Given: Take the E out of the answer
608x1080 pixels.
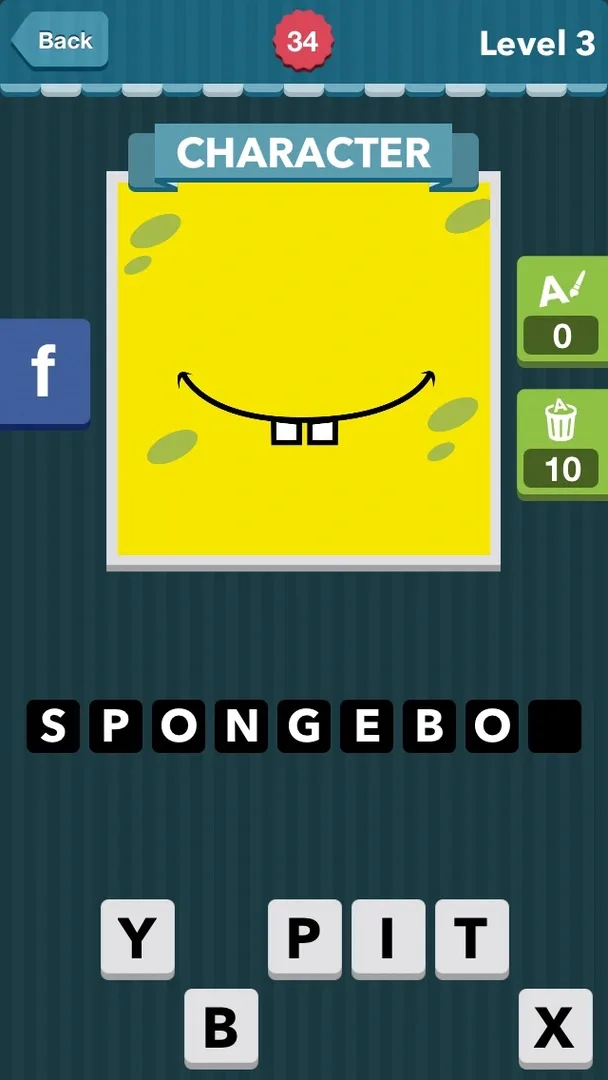Looking at the screenshot, I should tap(367, 727).
